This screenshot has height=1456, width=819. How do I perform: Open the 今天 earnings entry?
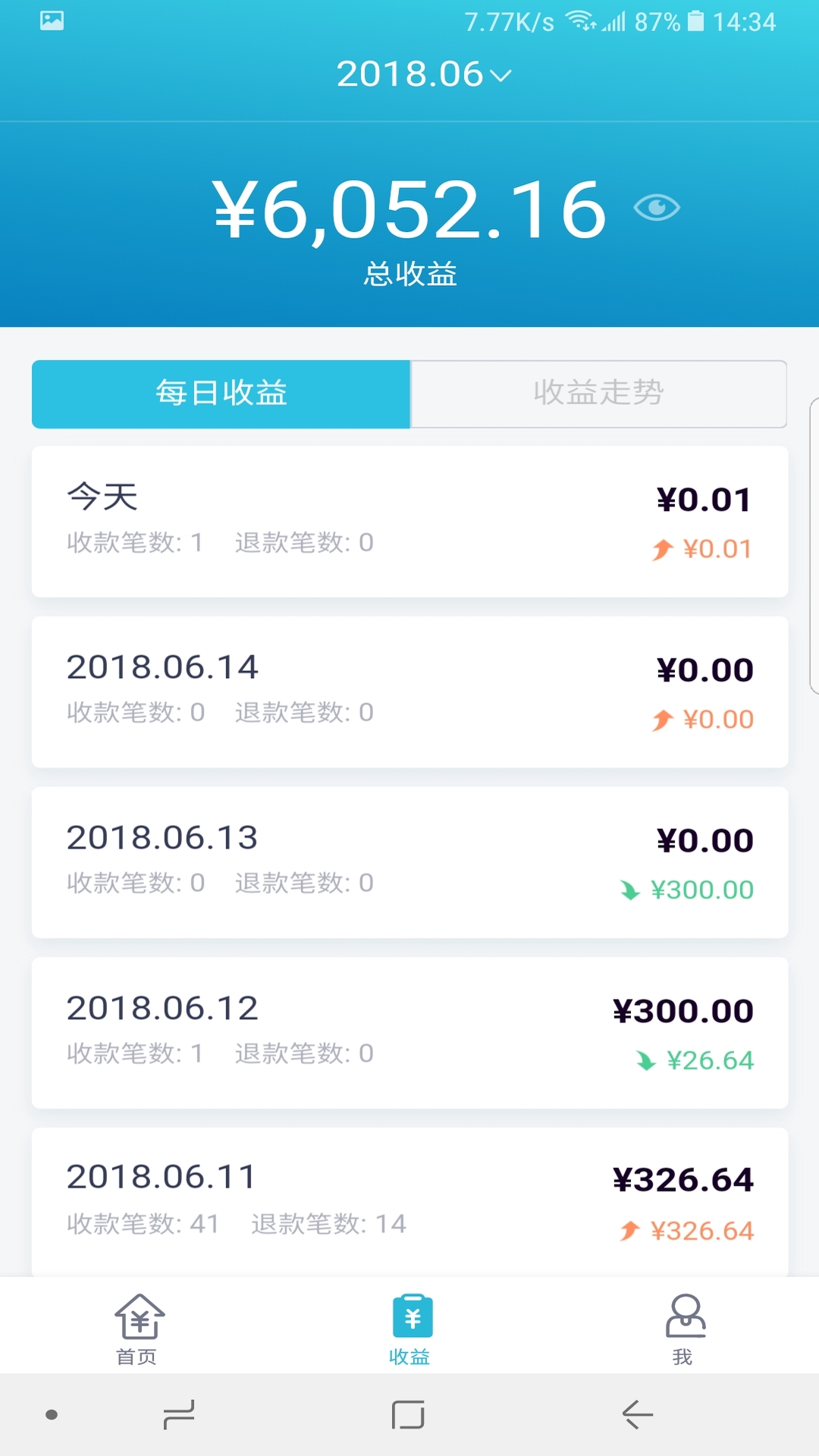(x=409, y=521)
